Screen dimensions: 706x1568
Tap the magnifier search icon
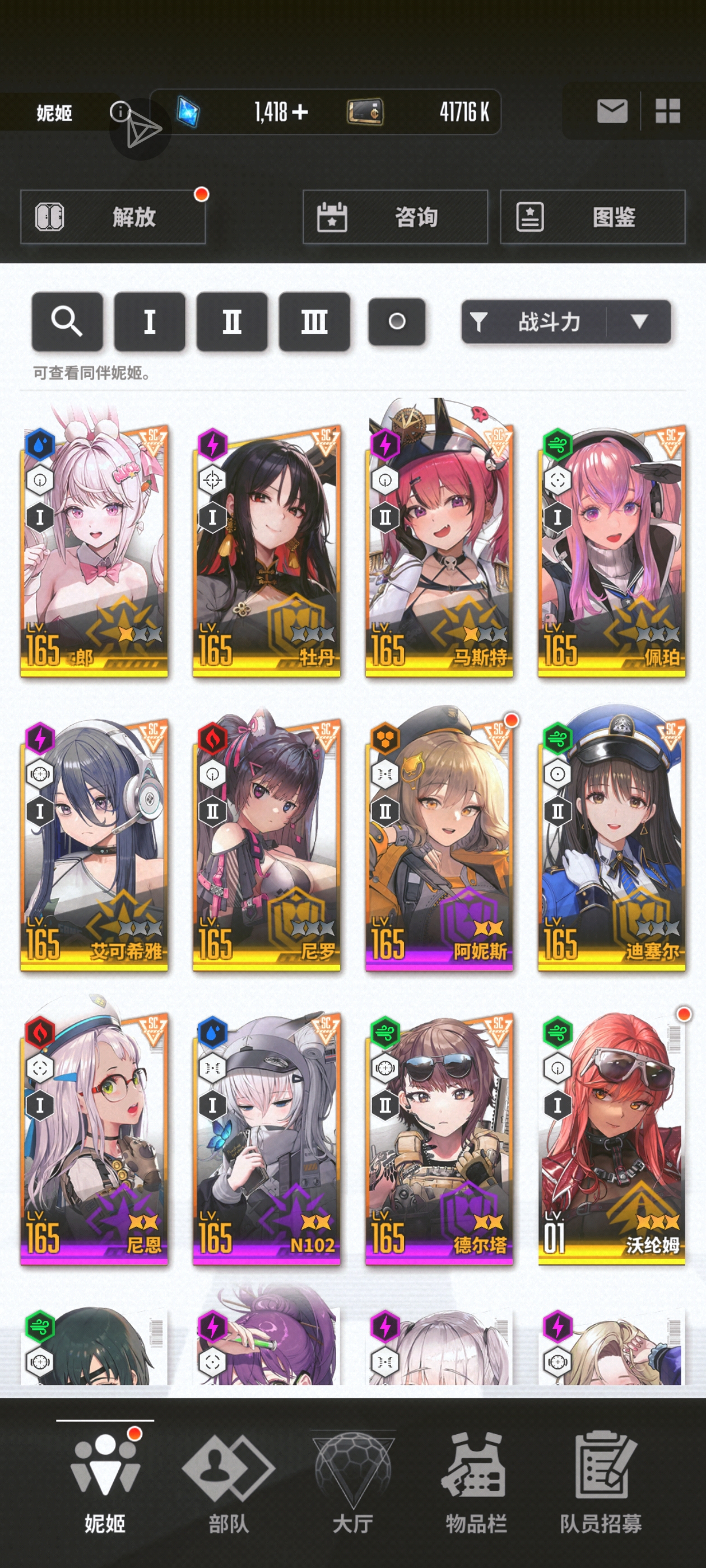pyautogui.click(x=67, y=321)
